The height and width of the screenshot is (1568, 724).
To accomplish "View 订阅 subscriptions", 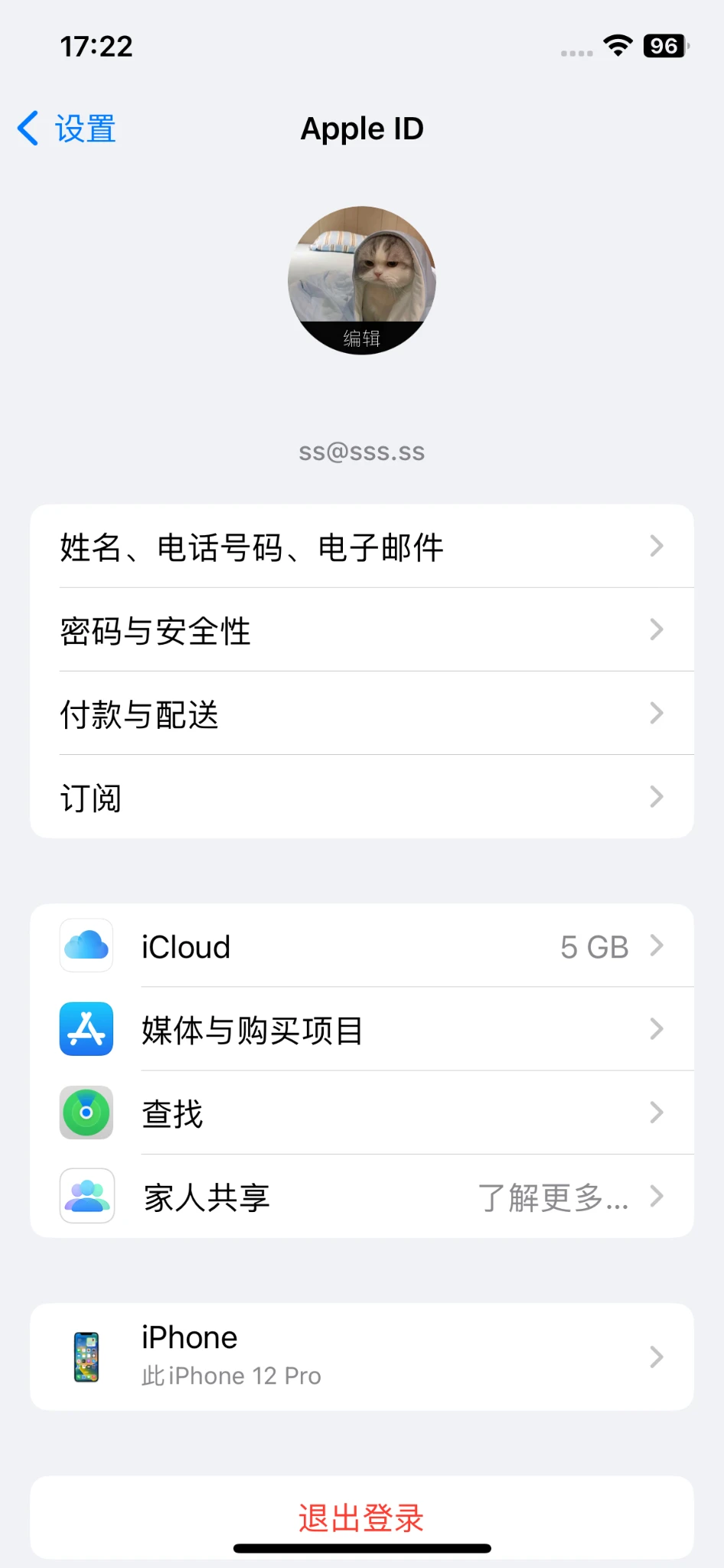I will click(x=362, y=797).
